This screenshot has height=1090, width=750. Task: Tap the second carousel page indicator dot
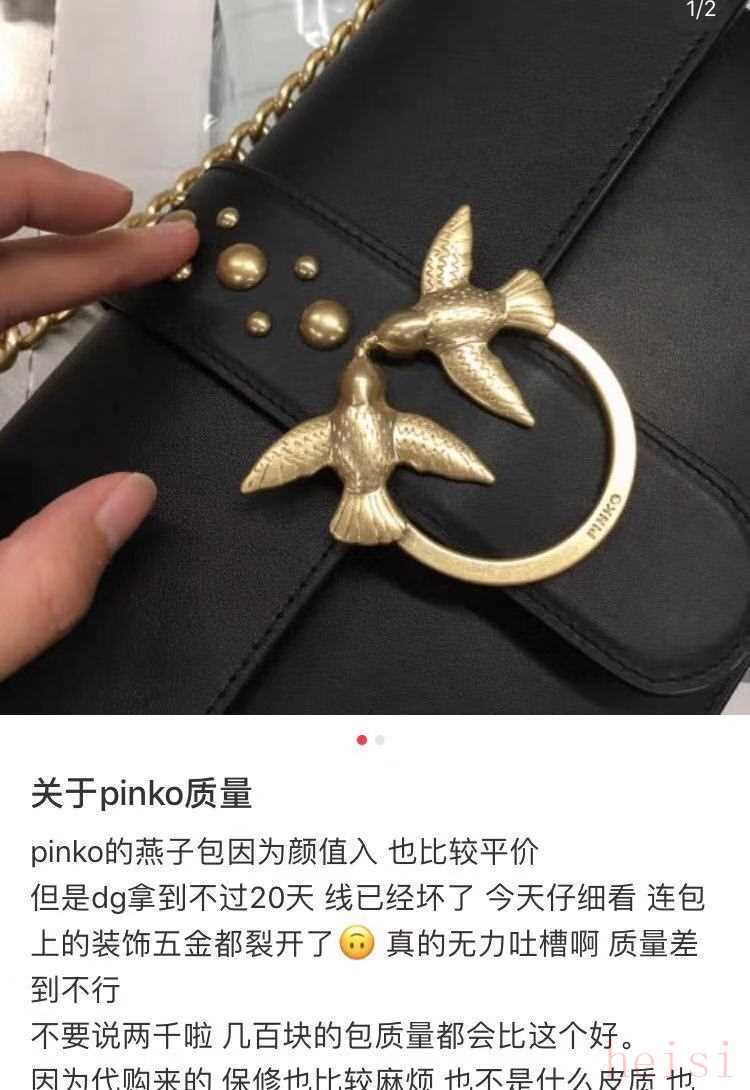coord(380,740)
